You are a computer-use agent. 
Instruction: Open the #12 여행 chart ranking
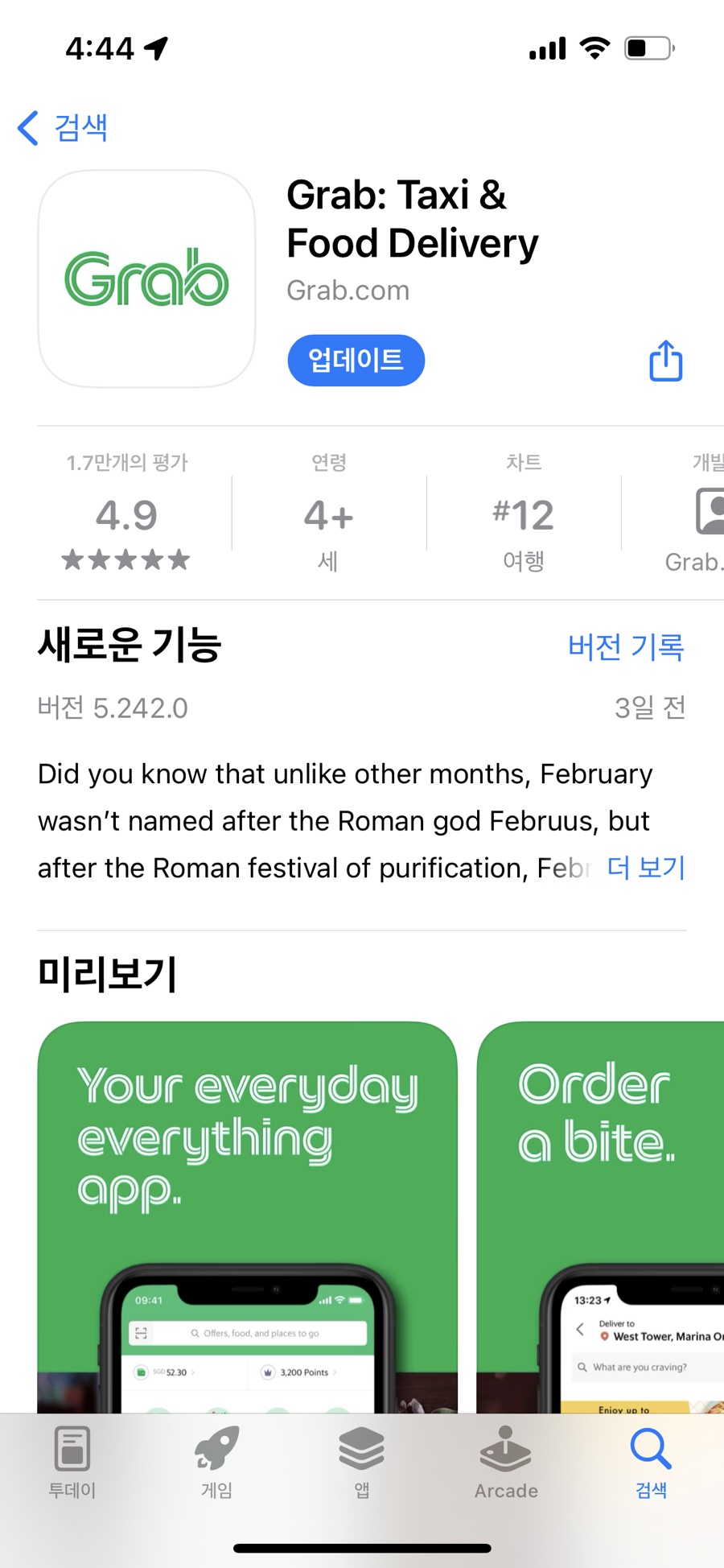(524, 513)
